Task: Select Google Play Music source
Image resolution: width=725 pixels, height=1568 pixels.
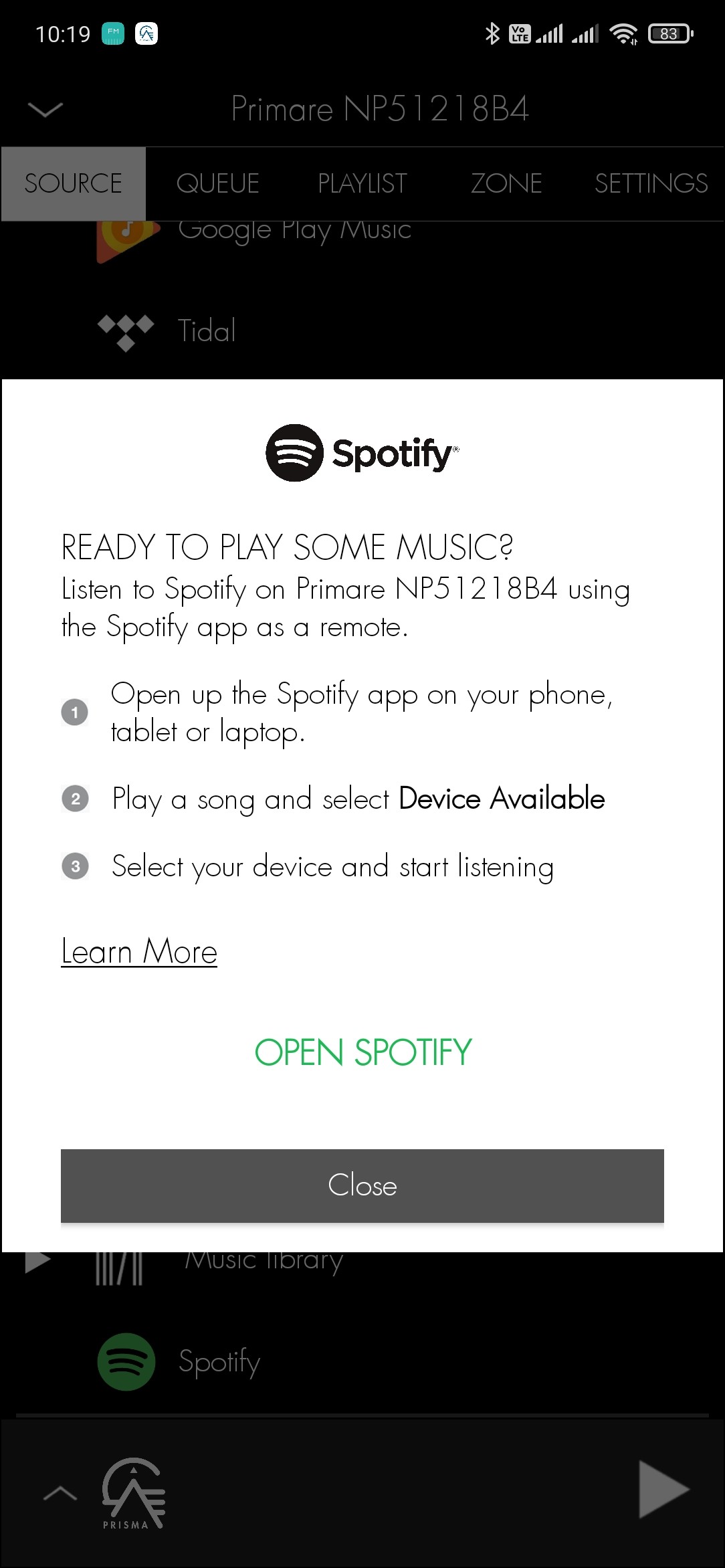Action: [294, 232]
